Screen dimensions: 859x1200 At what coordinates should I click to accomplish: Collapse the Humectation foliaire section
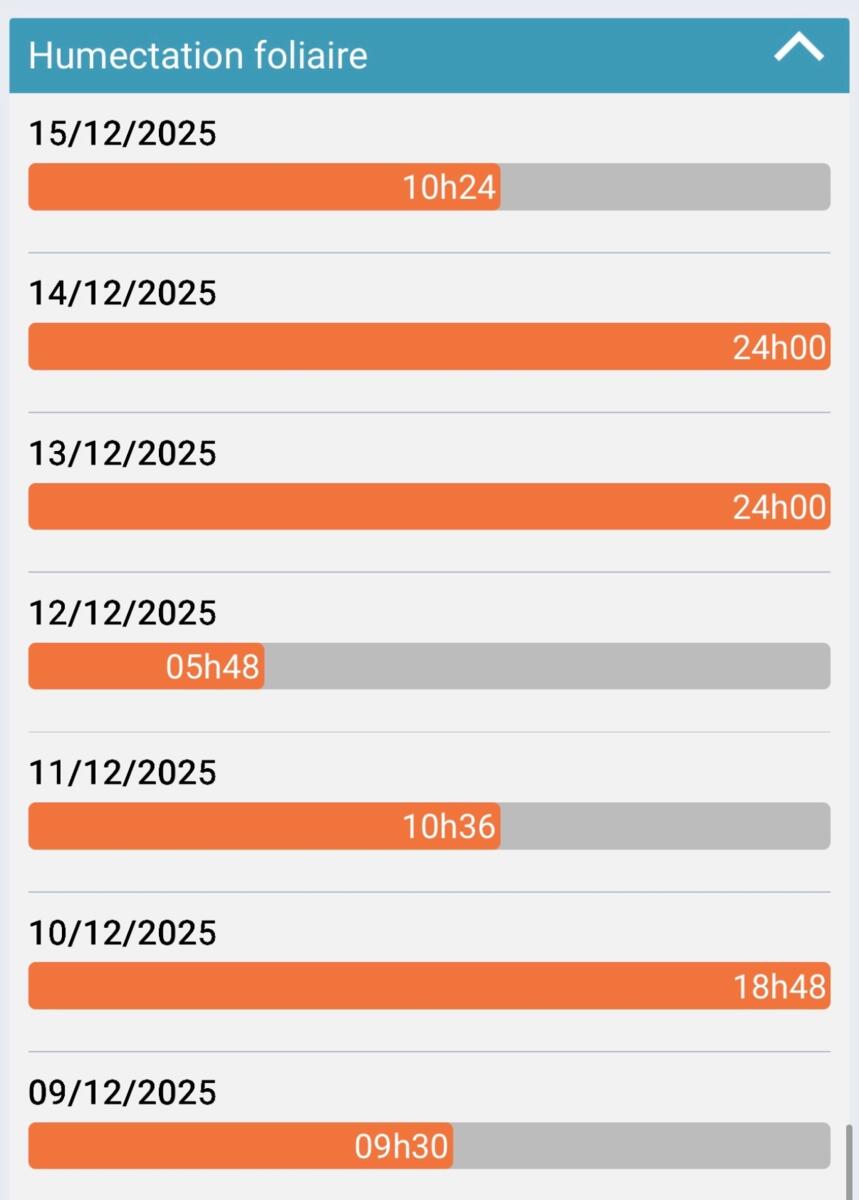(798, 49)
